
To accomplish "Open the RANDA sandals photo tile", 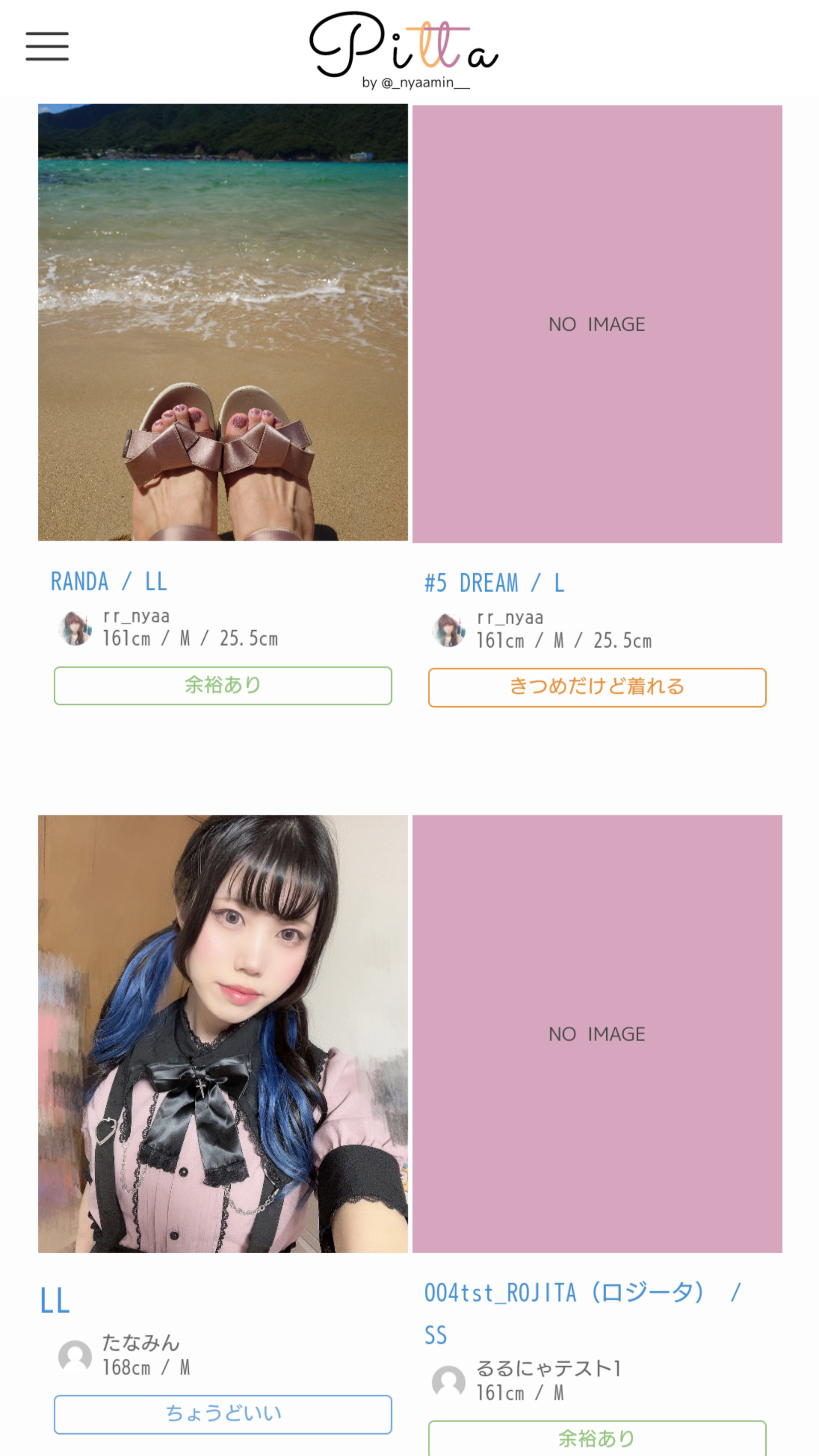I will pyautogui.click(x=223, y=322).
